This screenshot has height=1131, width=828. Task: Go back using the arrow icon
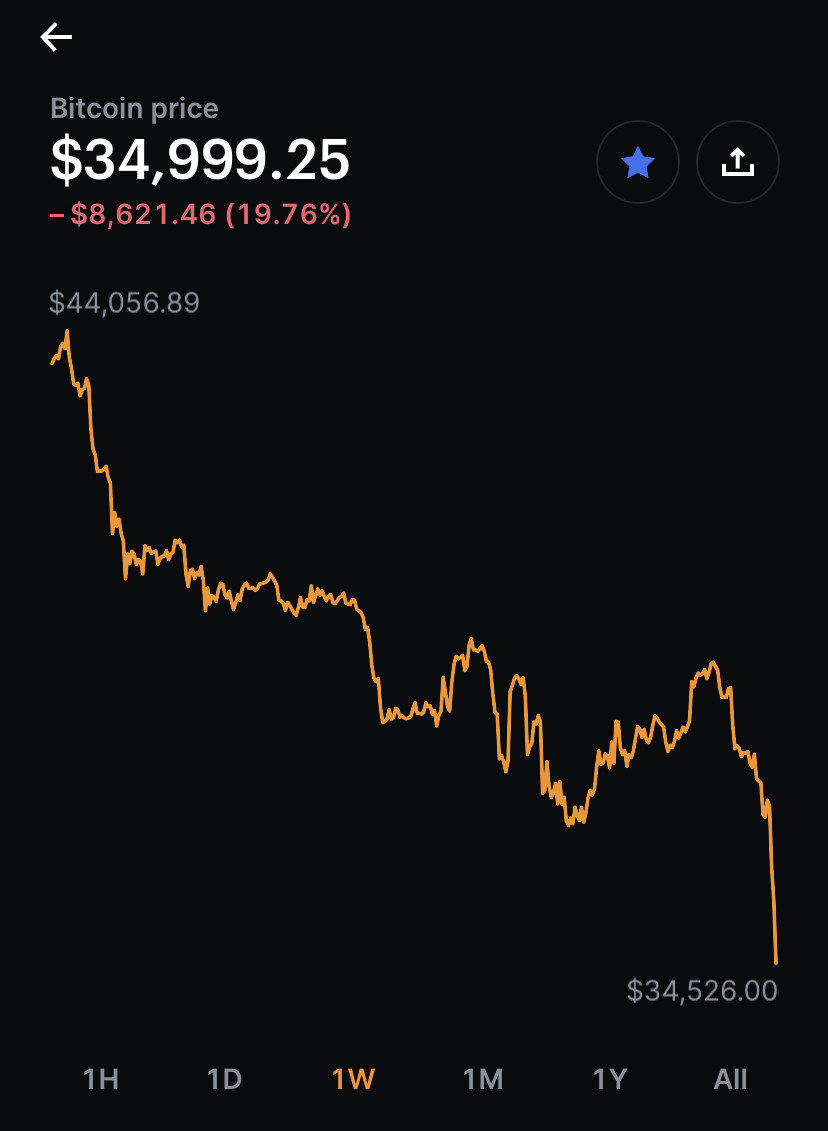(56, 38)
